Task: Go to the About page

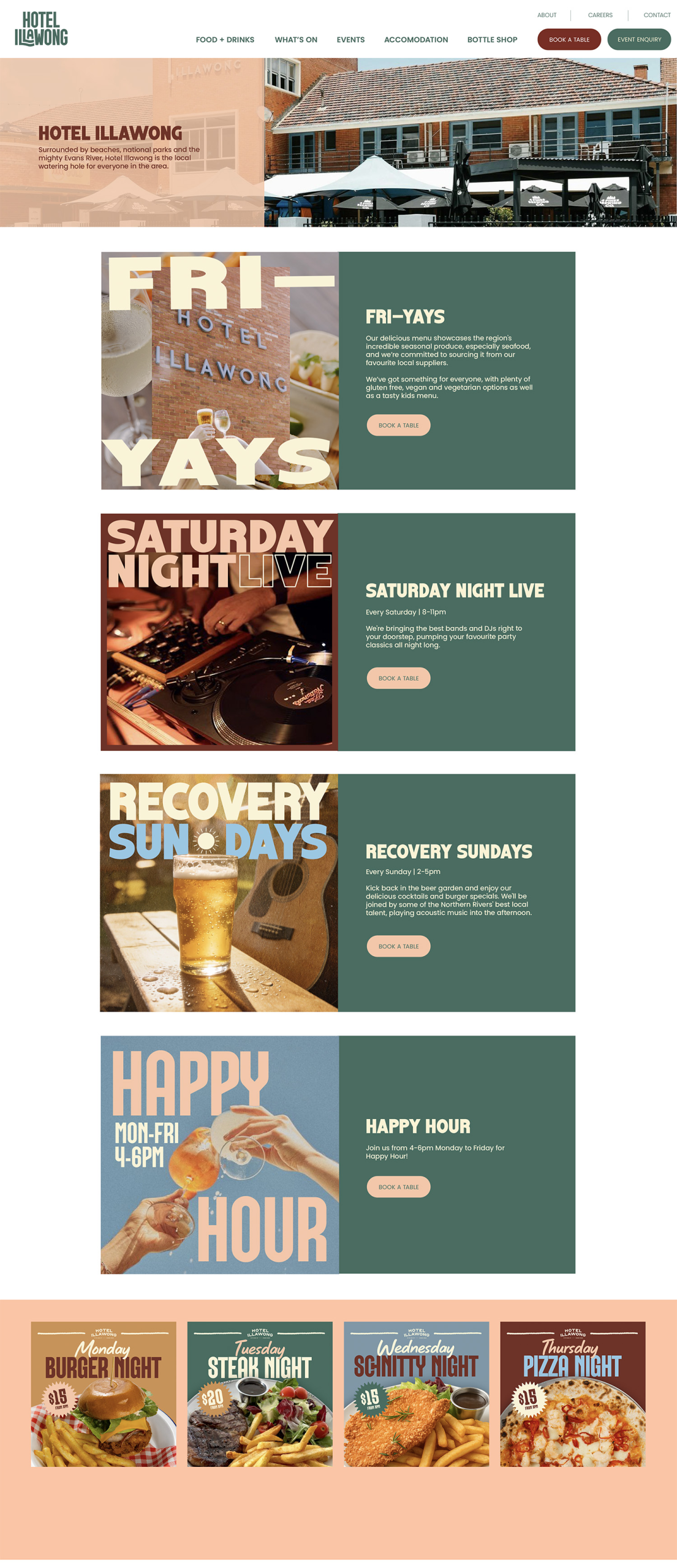Action: [x=547, y=15]
